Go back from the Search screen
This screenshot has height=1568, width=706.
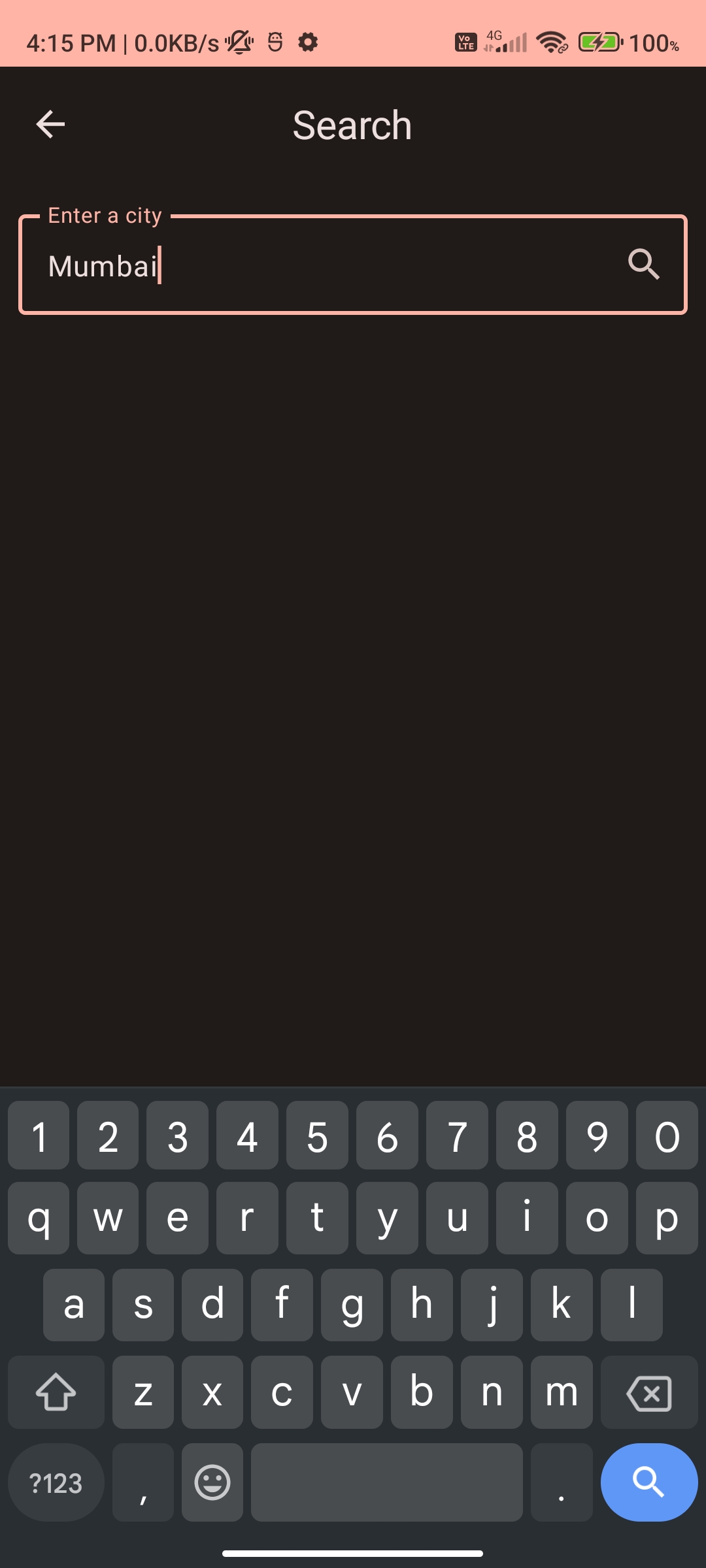coord(50,124)
